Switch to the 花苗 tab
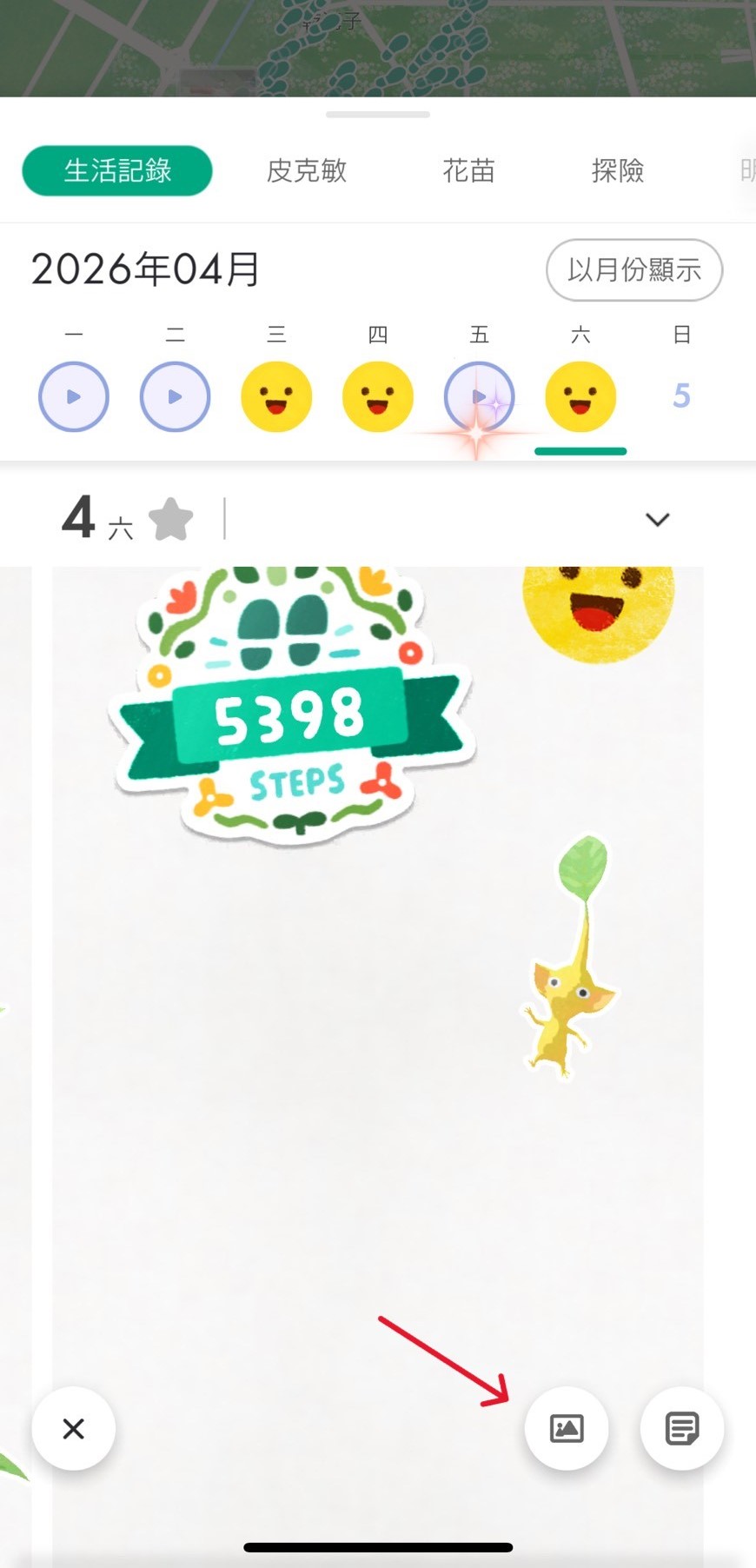Image resolution: width=756 pixels, height=1568 pixels. click(x=468, y=170)
